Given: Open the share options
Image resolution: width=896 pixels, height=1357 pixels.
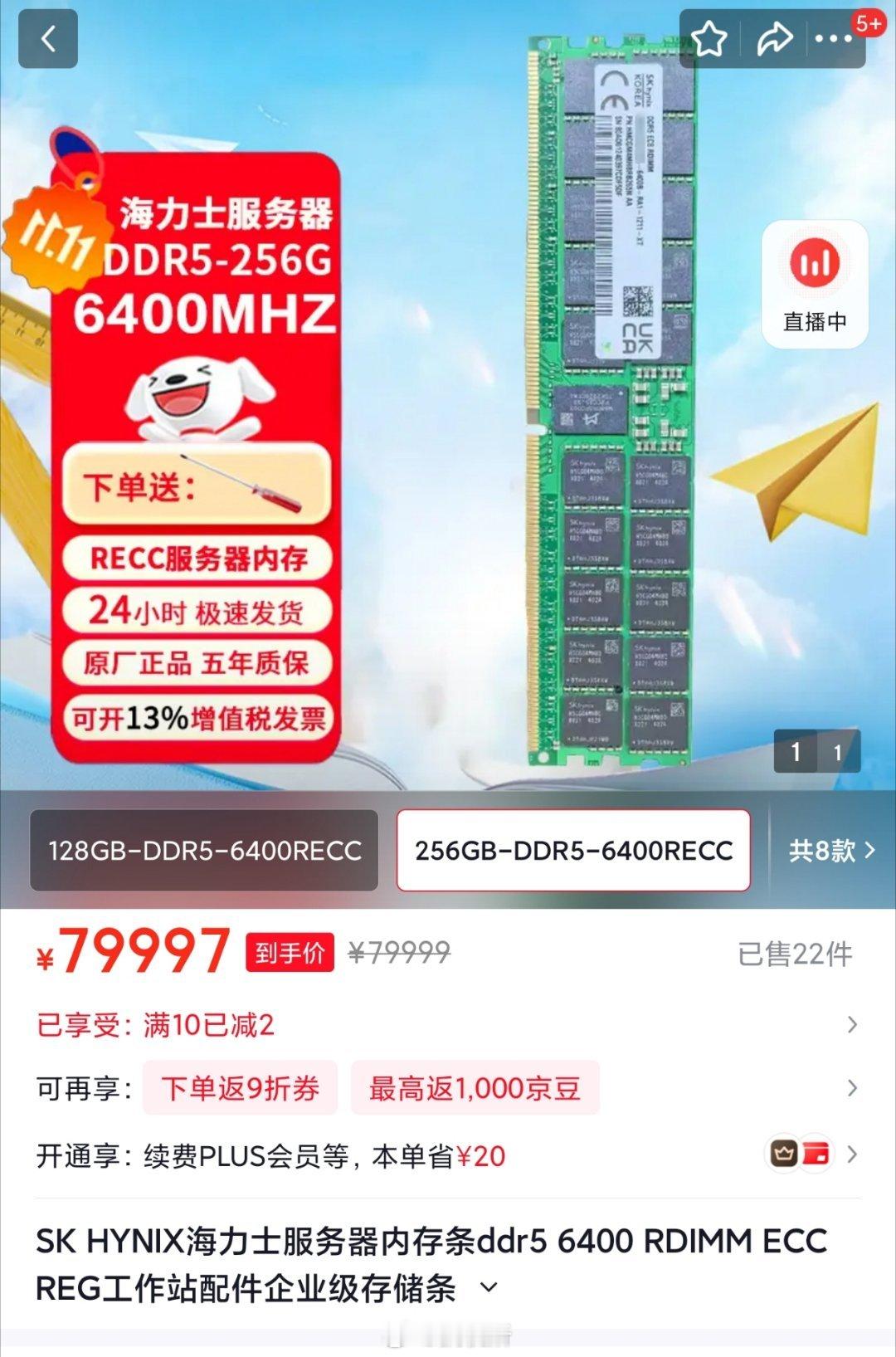Looking at the screenshot, I should [x=773, y=37].
